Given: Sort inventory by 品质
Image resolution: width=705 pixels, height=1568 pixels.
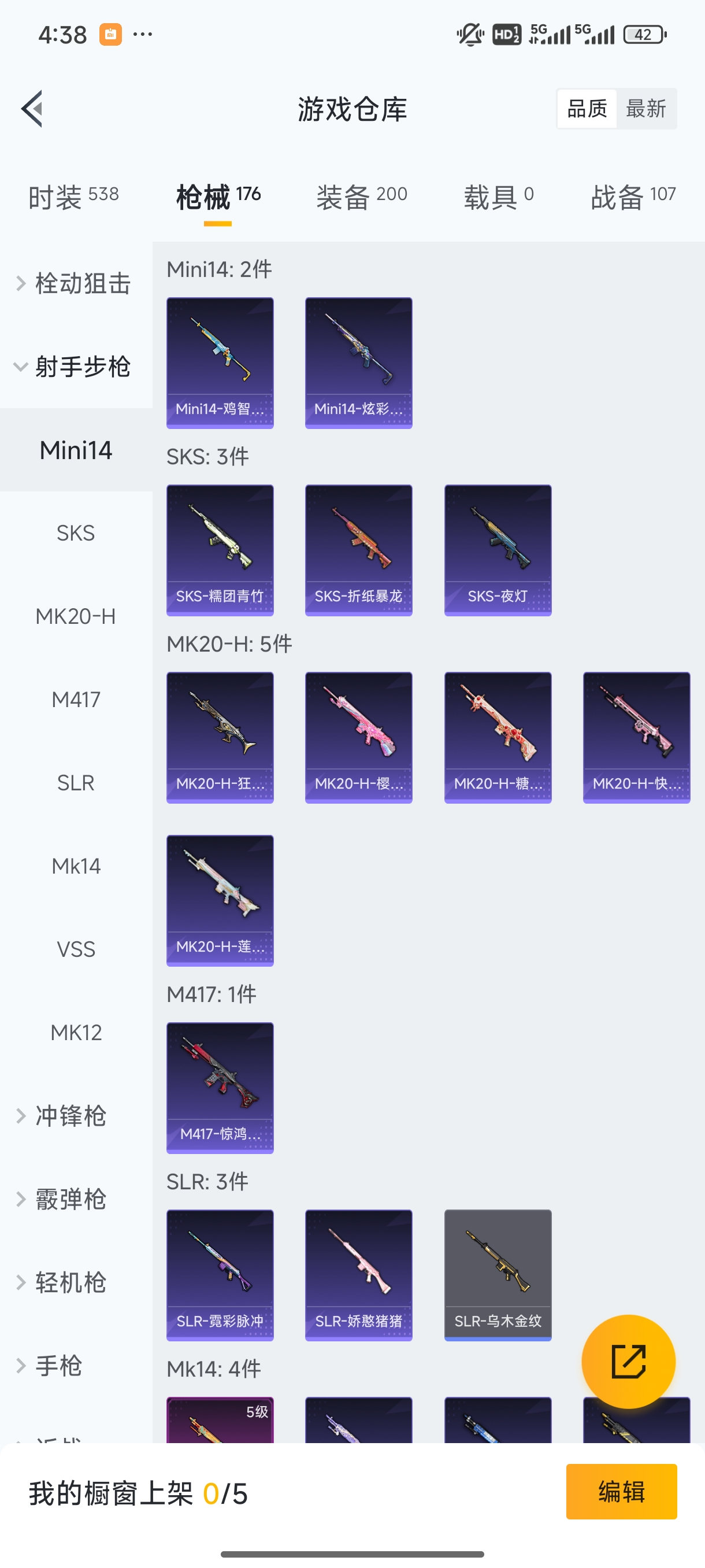Looking at the screenshot, I should click(587, 109).
